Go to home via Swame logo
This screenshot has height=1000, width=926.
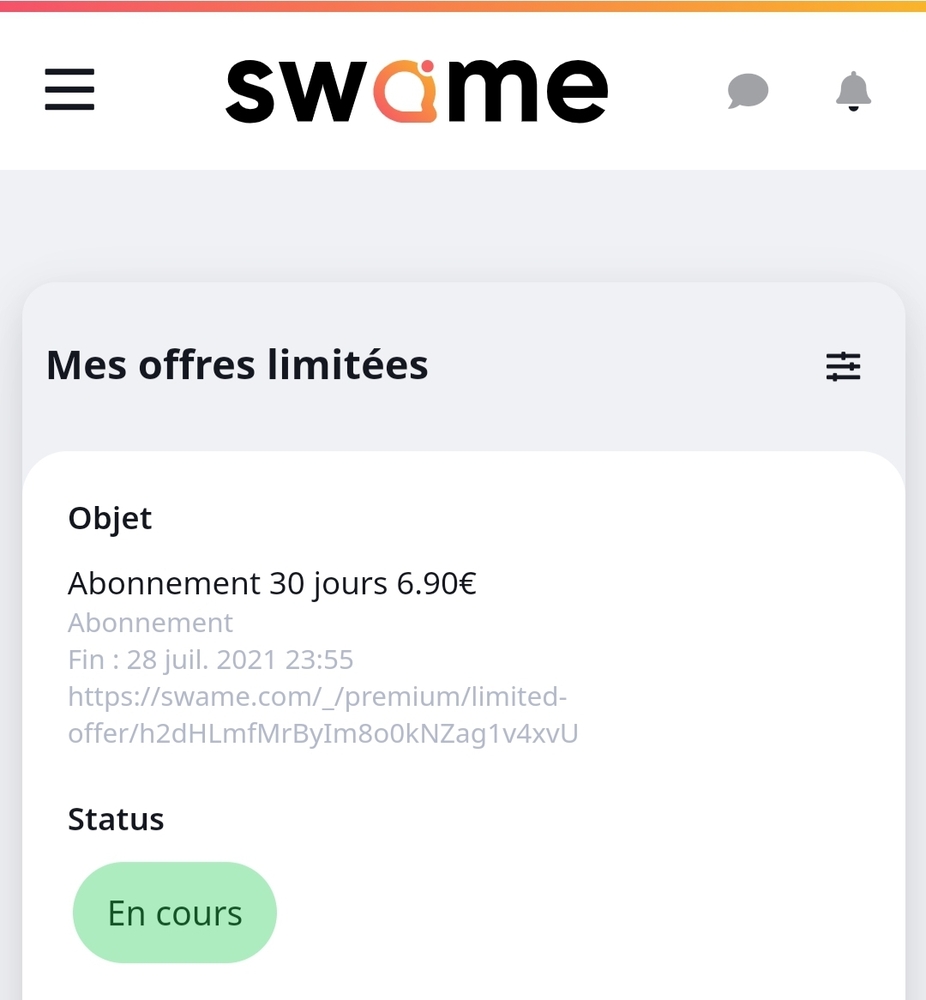click(416, 90)
